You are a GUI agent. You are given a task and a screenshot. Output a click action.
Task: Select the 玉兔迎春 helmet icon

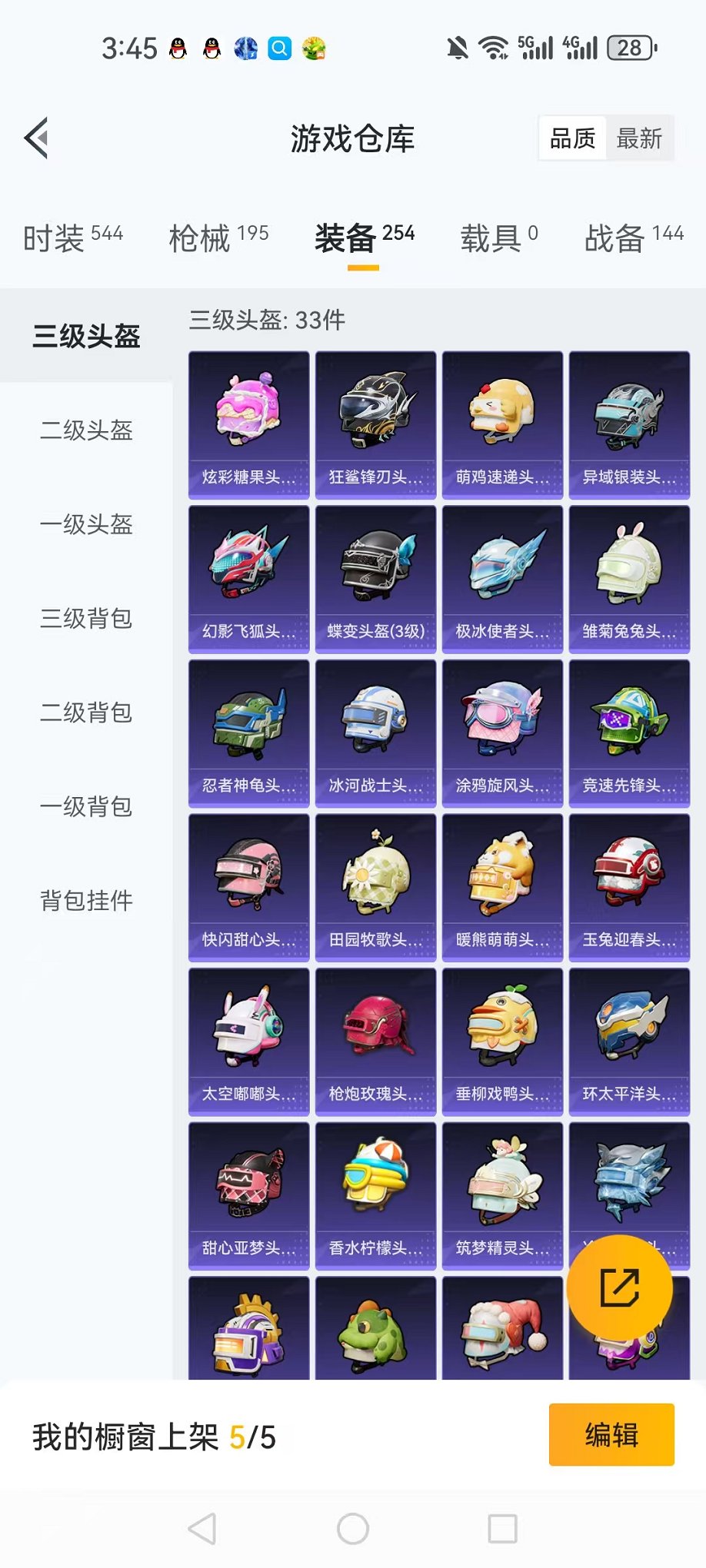click(628, 884)
